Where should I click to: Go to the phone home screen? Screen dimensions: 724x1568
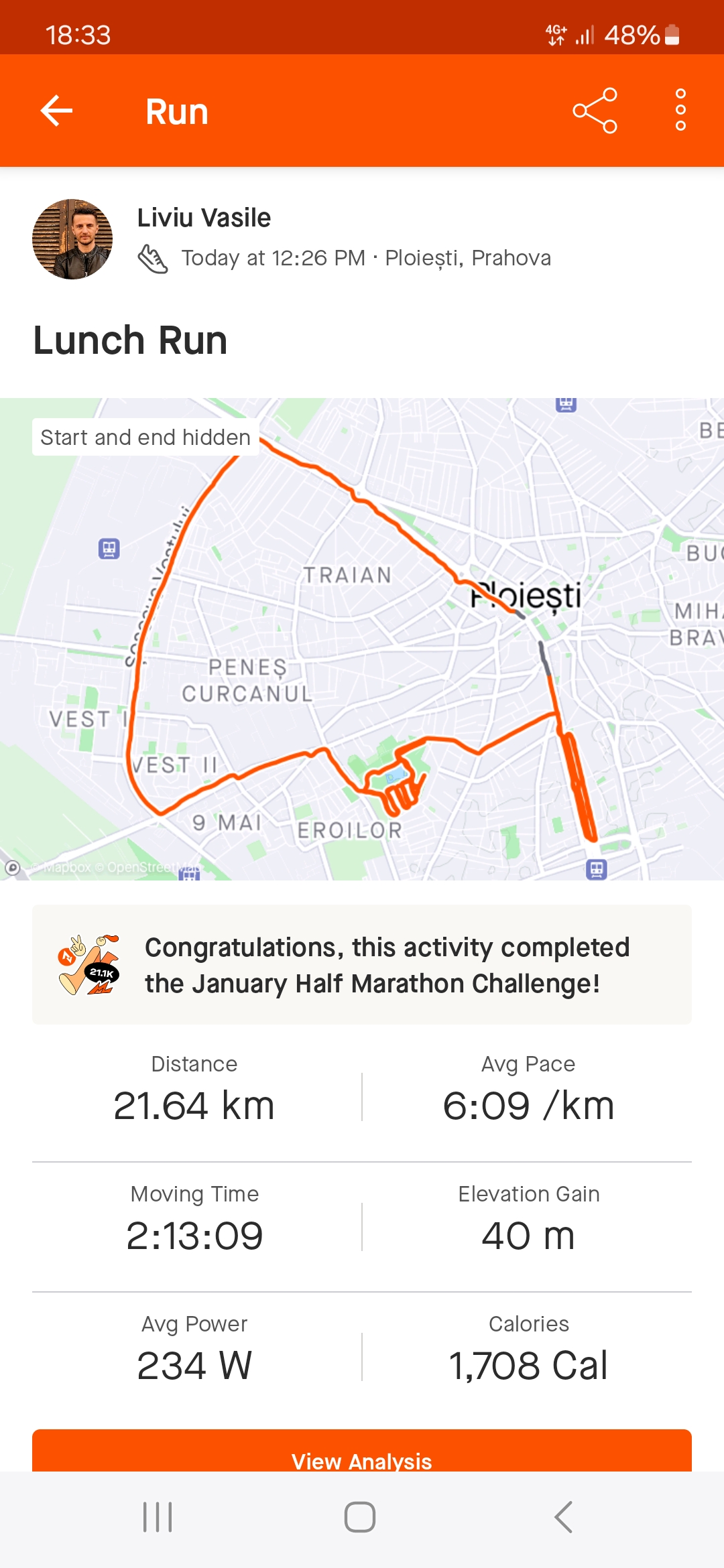pos(360,1517)
